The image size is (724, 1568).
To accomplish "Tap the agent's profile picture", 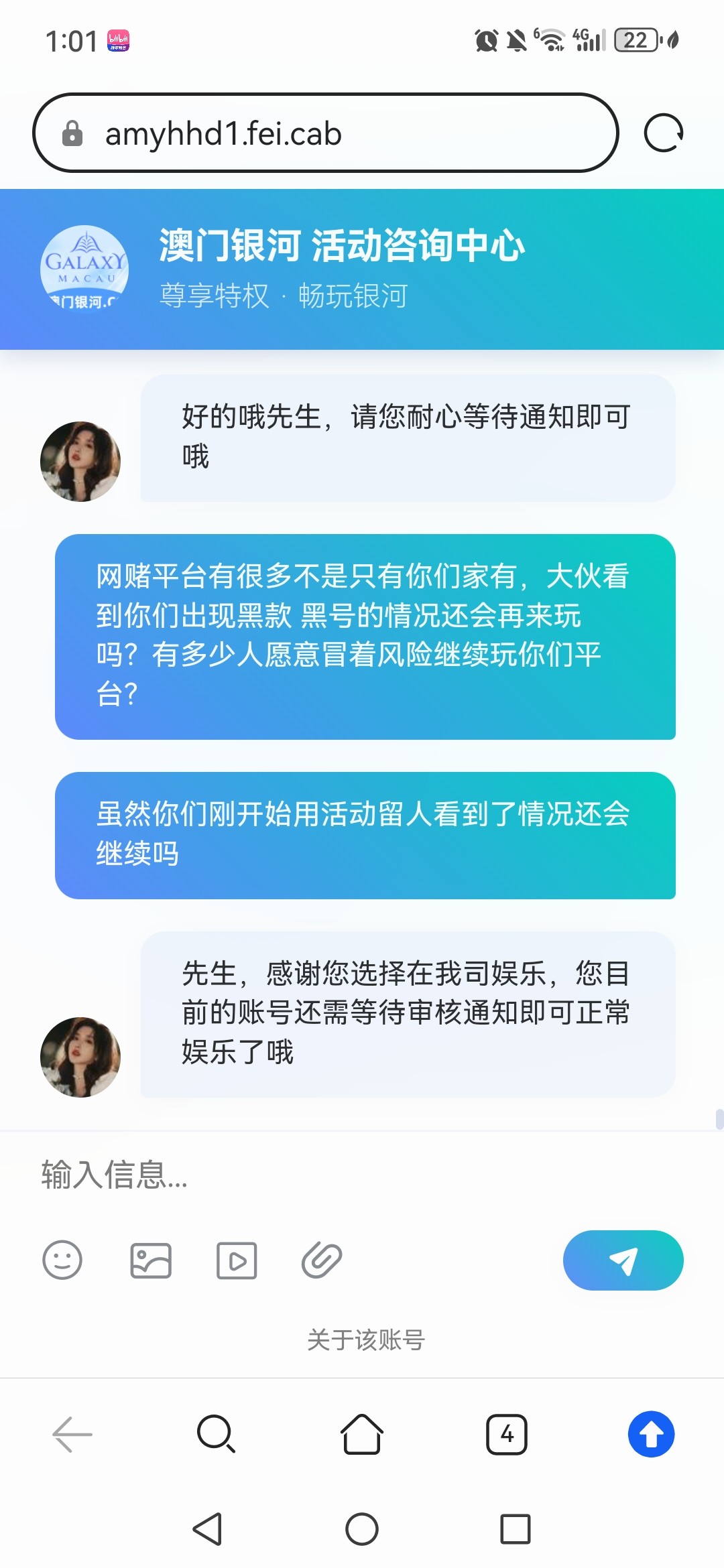I will [80, 461].
